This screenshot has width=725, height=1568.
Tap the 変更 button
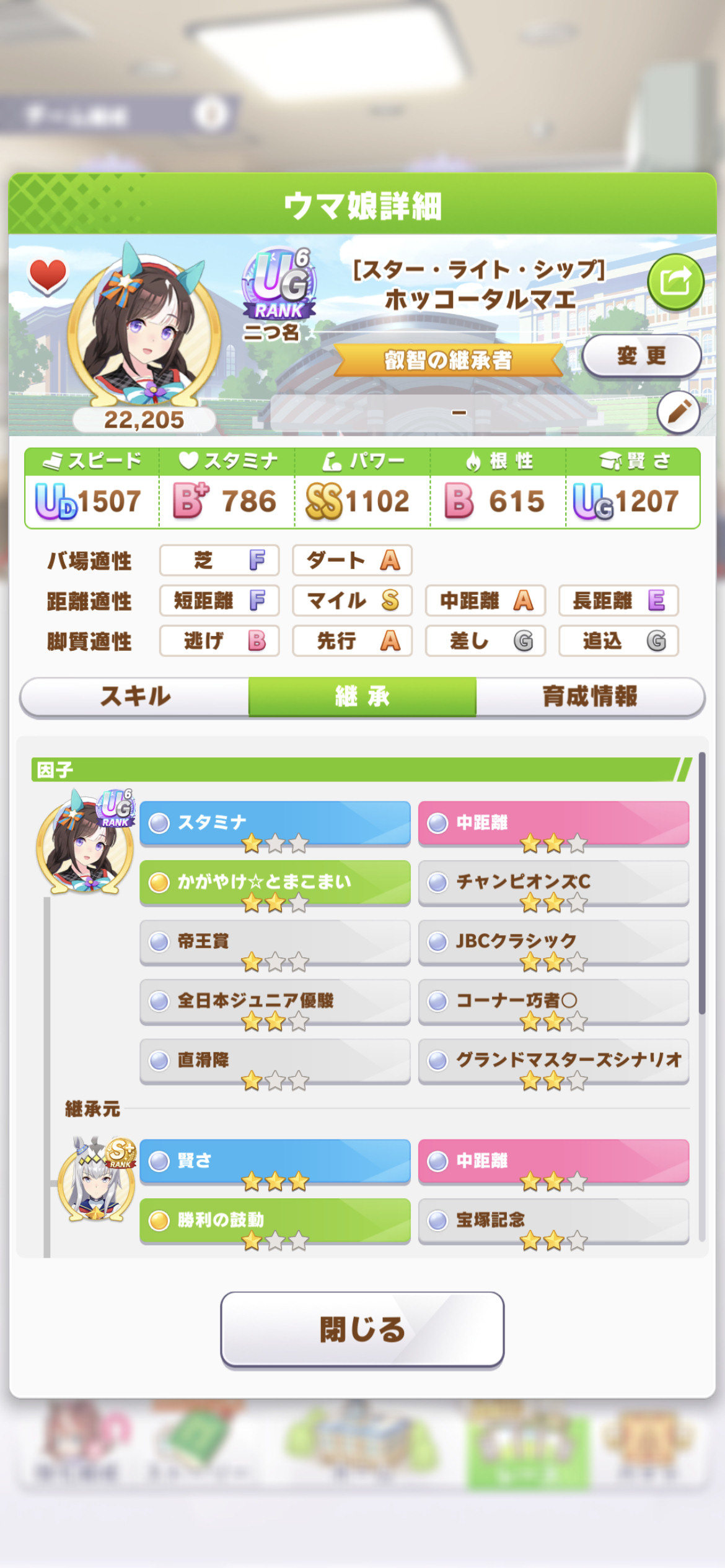(641, 356)
